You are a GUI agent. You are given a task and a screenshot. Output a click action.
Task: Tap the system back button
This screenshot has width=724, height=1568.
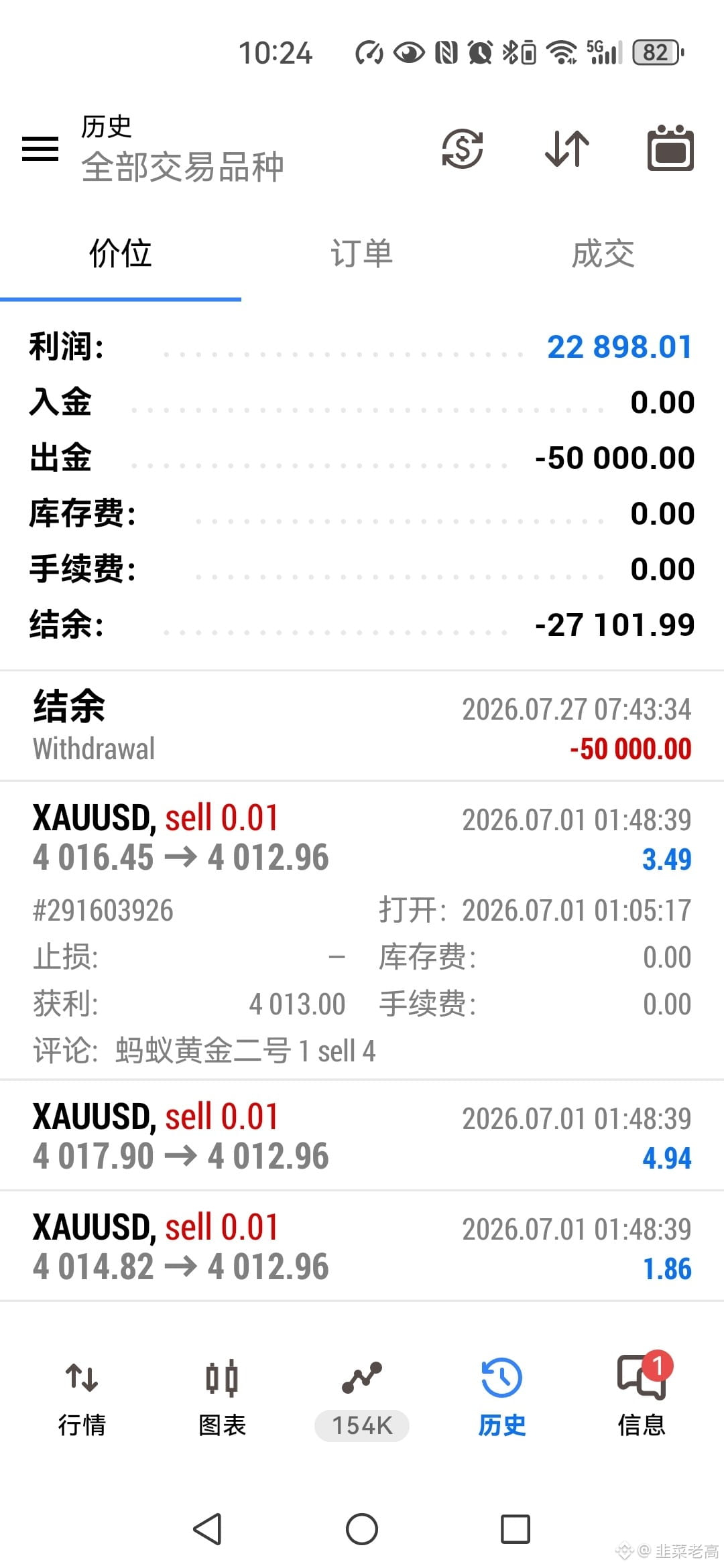(x=207, y=1529)
